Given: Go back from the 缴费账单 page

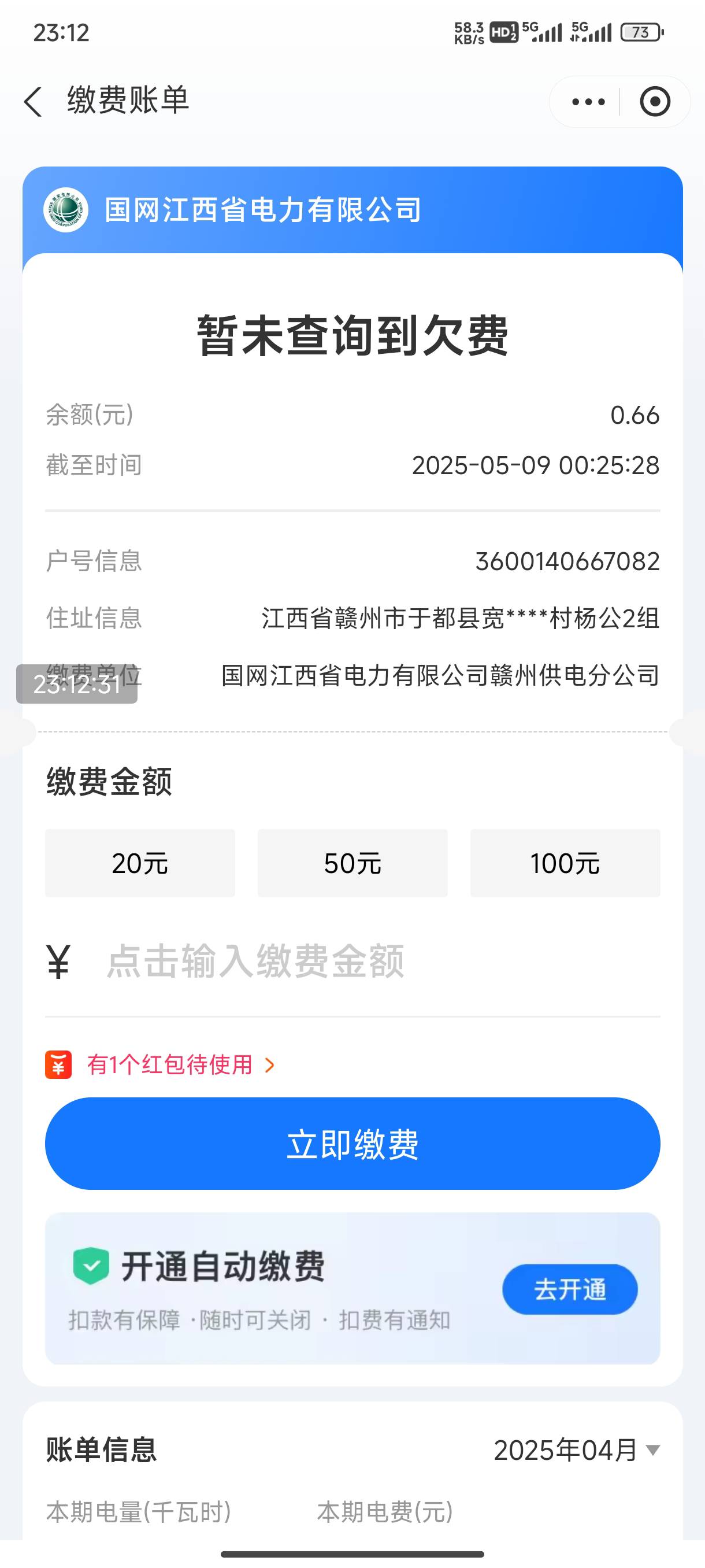Looking at the screenshot, I should [x=33, y=101].
